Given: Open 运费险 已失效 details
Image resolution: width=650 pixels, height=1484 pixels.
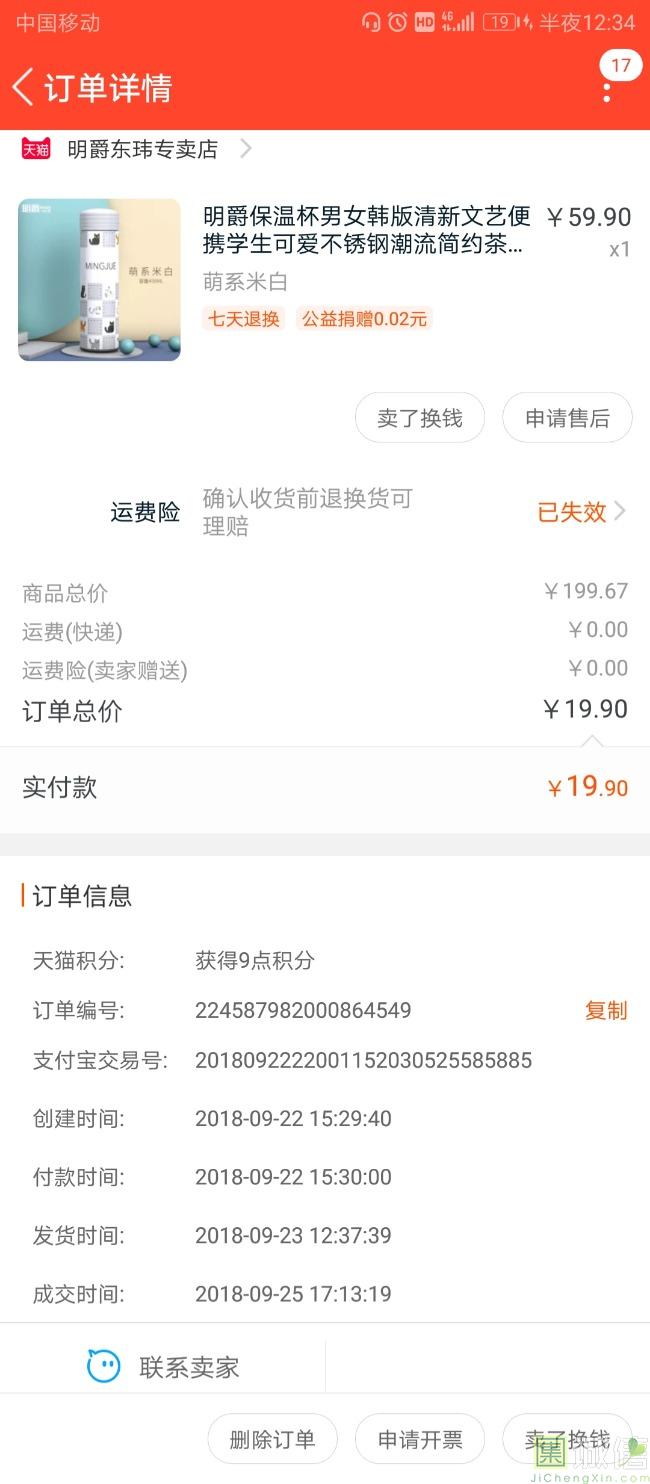Looking at the screenshot, I should 581,512.
